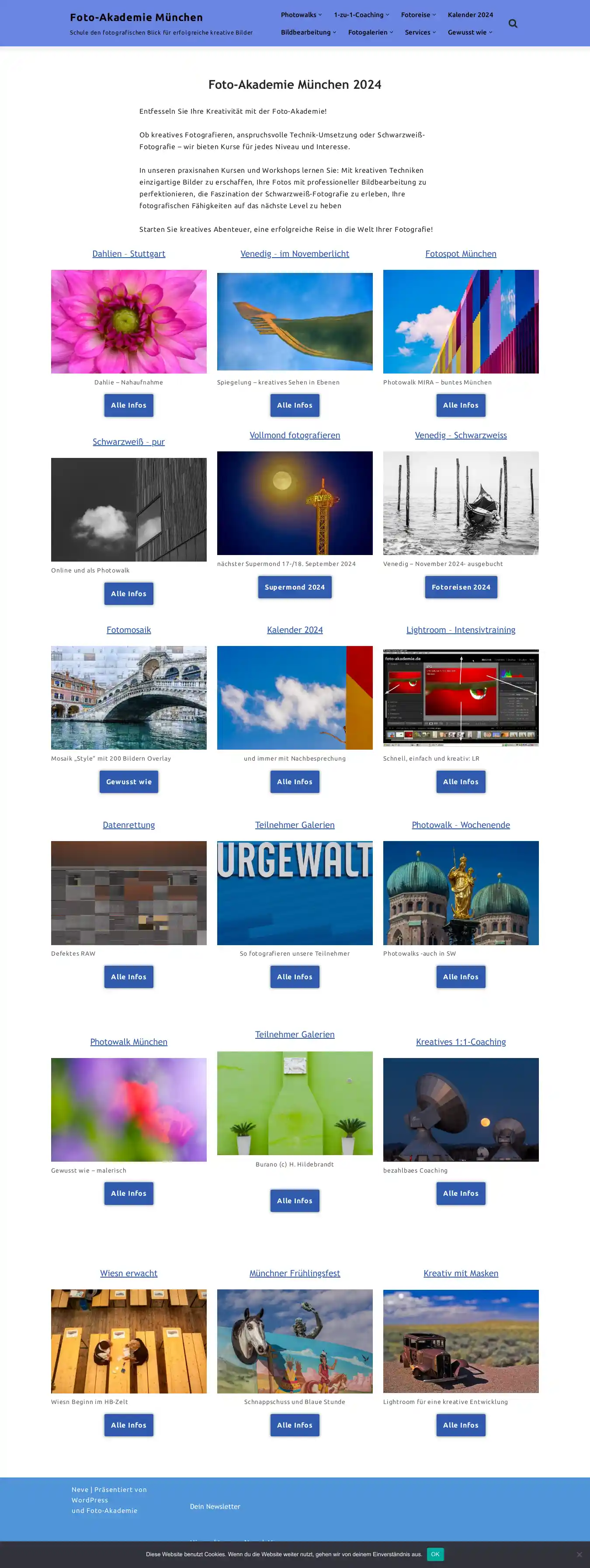Image resolution: width=590 pixels, height=1568 pixels.
Task: Dismiss the cookie notice banner
Action: (579, 1554)
